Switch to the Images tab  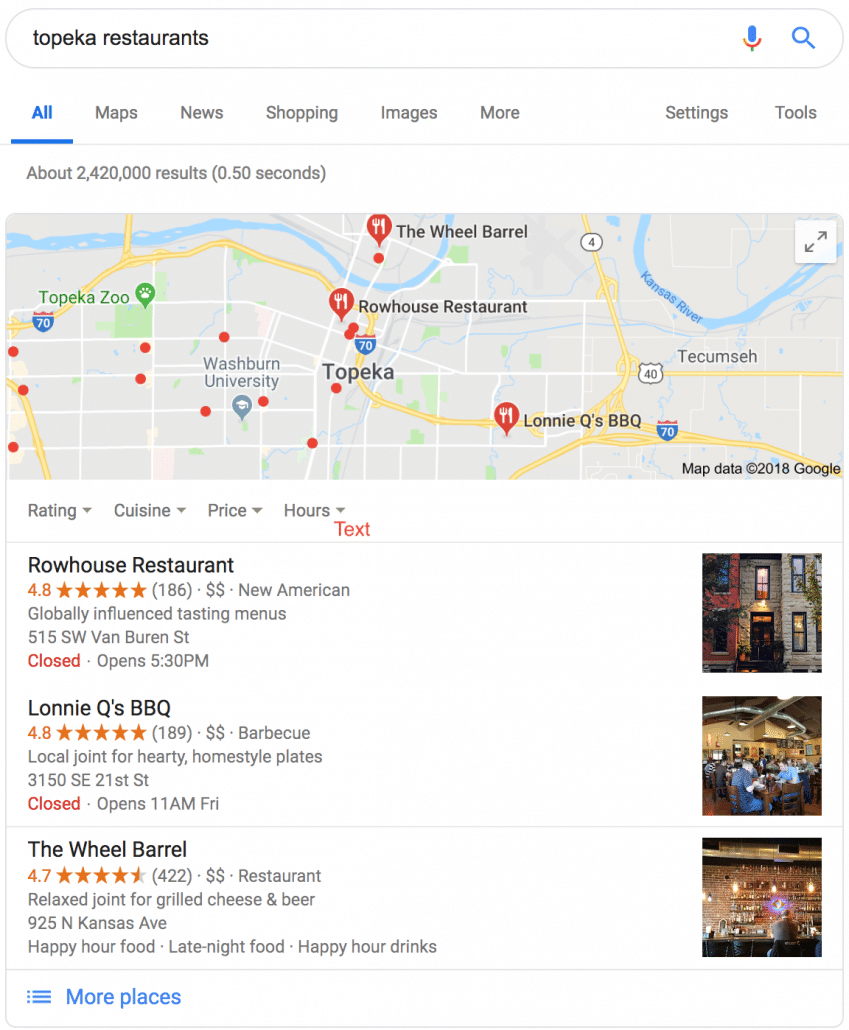point(408,113)
